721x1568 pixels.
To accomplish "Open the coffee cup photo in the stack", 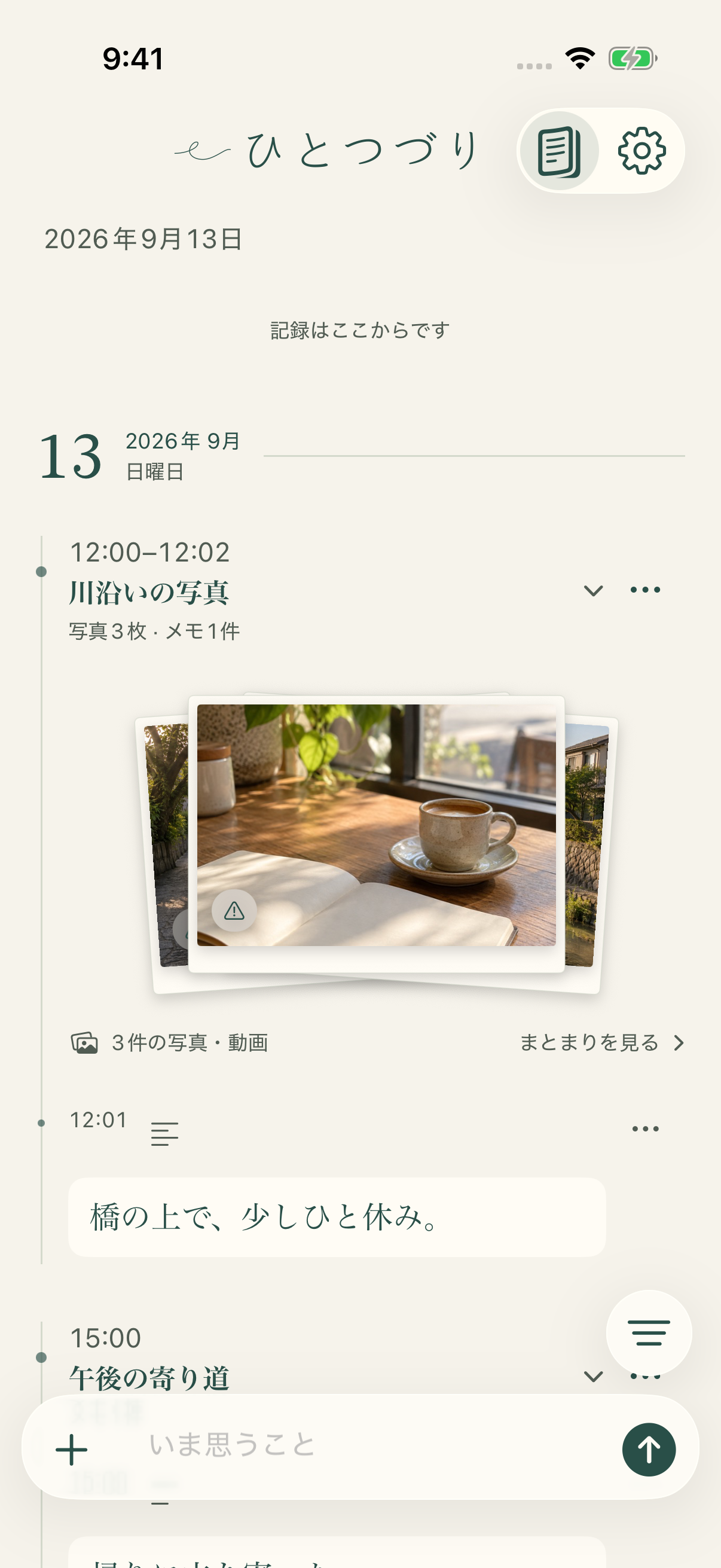I will pyautogui.click(x=376, y=825).
